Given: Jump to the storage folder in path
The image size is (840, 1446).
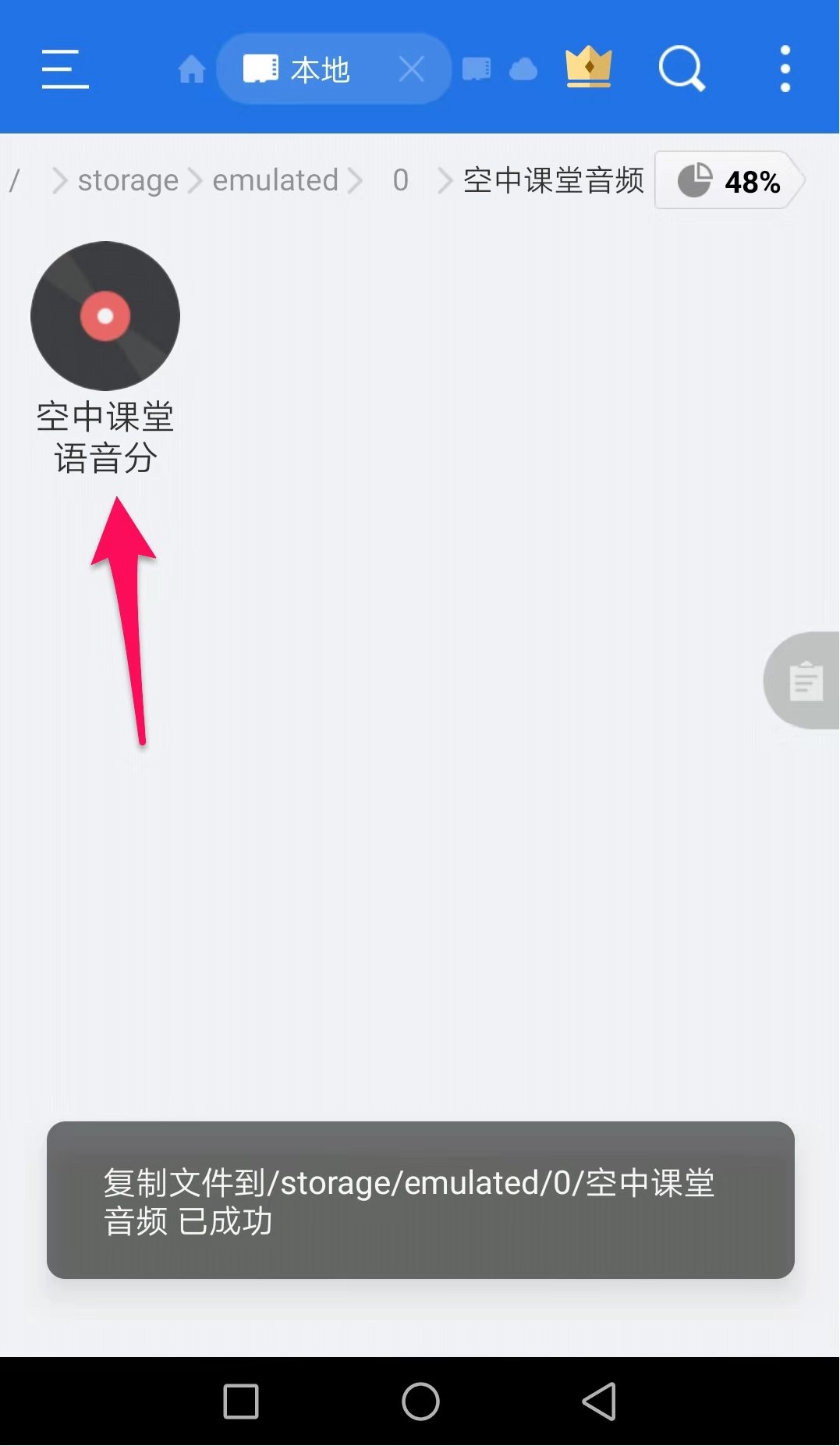Looking at the screenshot, I should 128,180.
